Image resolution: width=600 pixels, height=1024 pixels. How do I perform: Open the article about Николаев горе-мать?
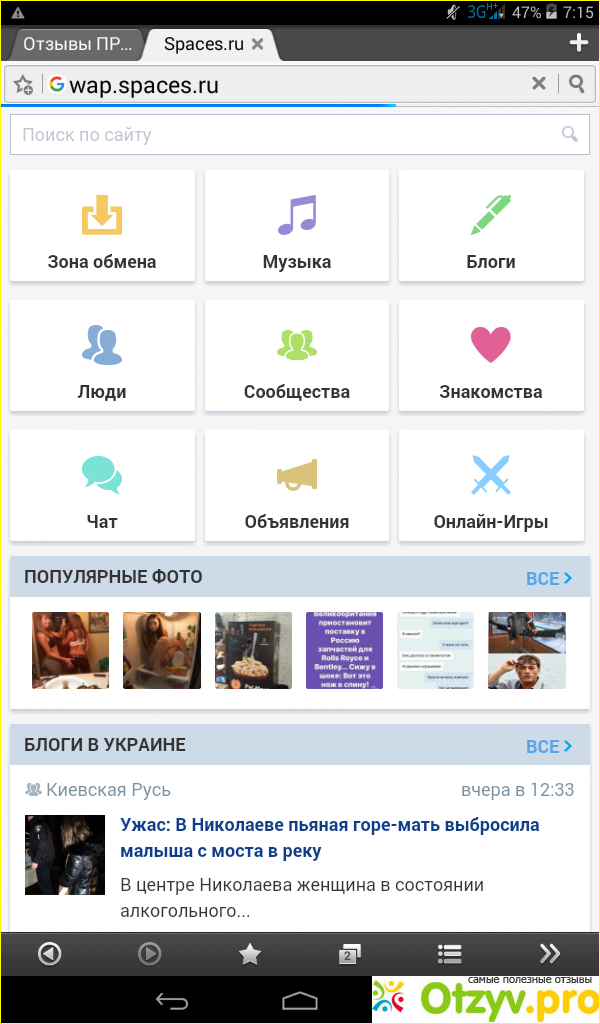click(330, 838)
